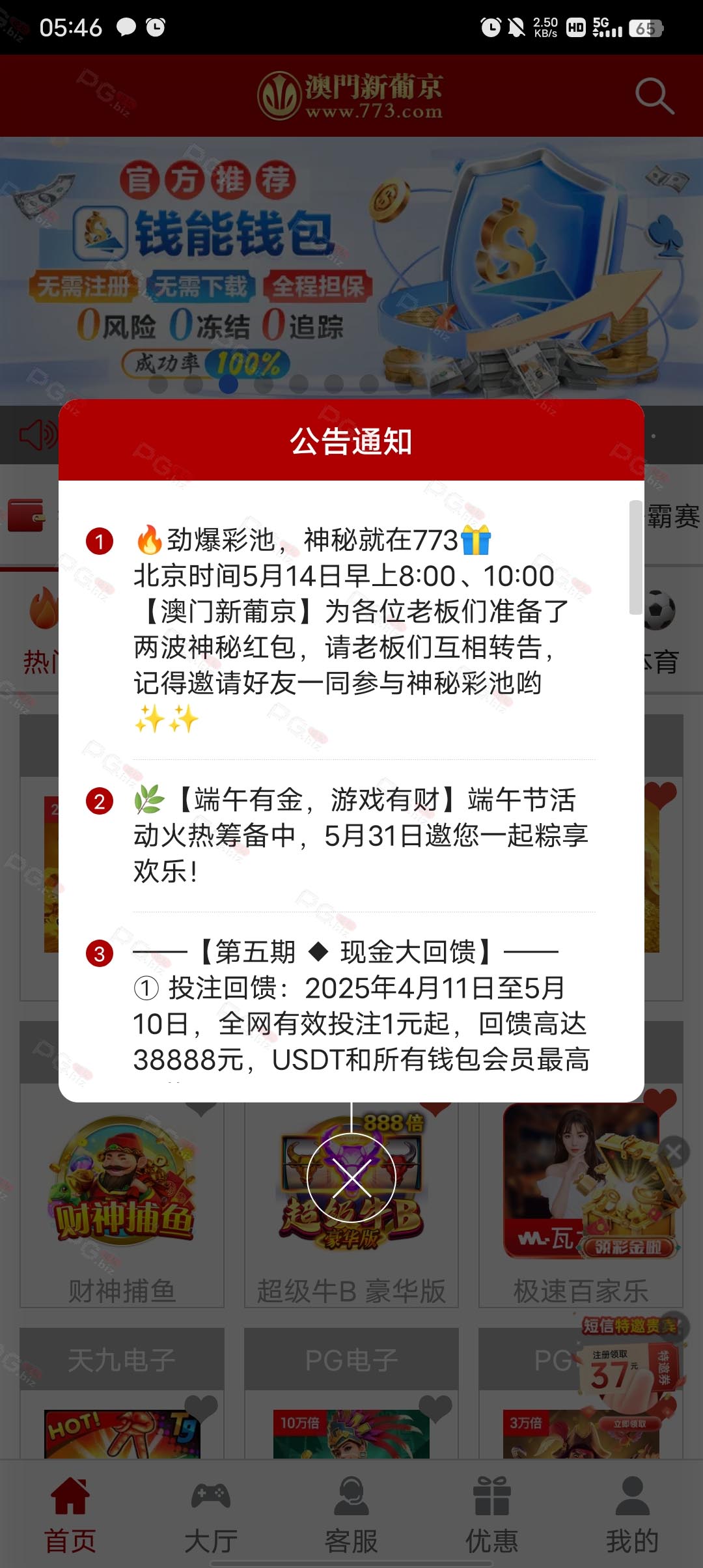Open the search magnifier icon
Image resolution: width=703 pixels, height=1568 pixels.
[x=654, y=96]
